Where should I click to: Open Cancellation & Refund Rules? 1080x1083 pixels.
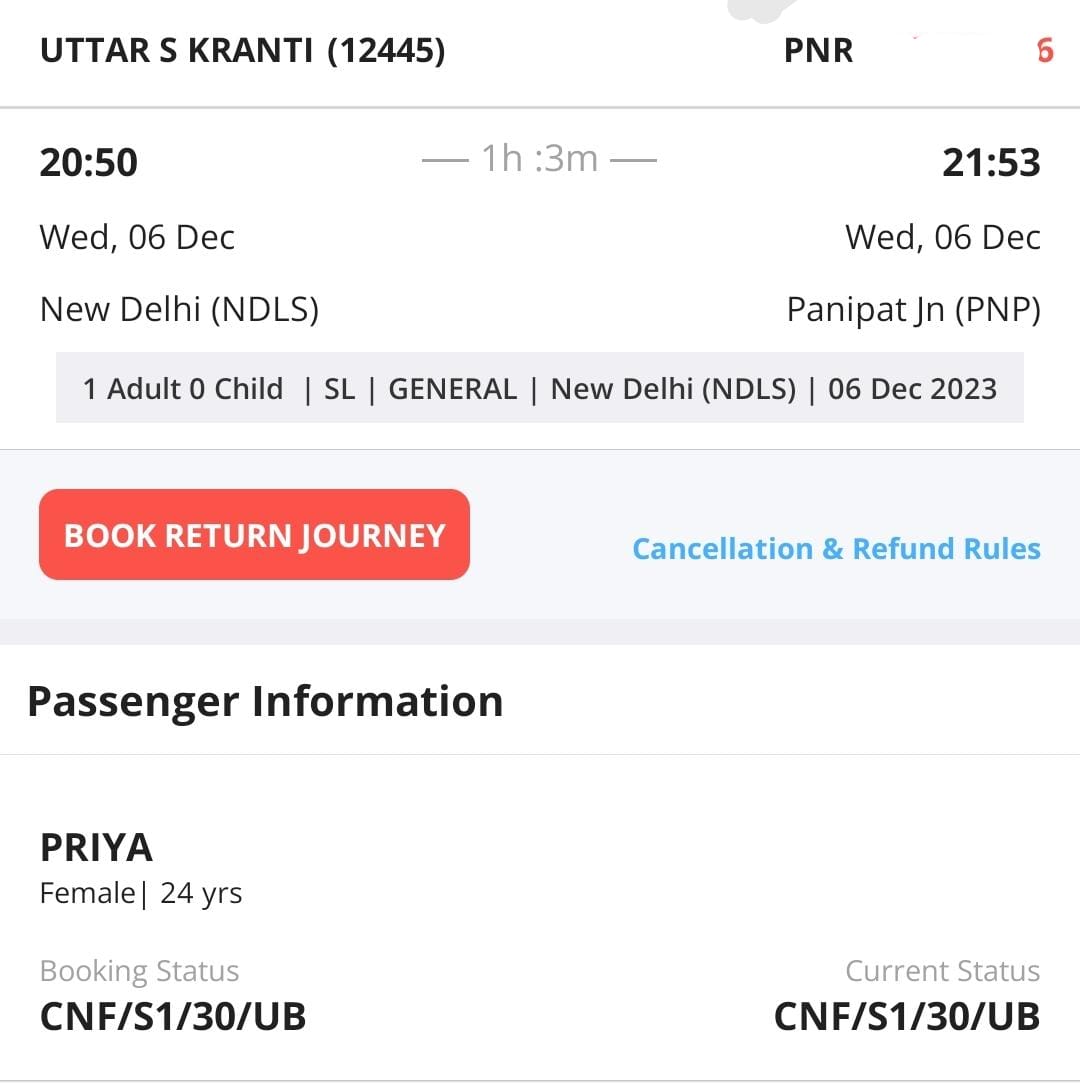836,549
